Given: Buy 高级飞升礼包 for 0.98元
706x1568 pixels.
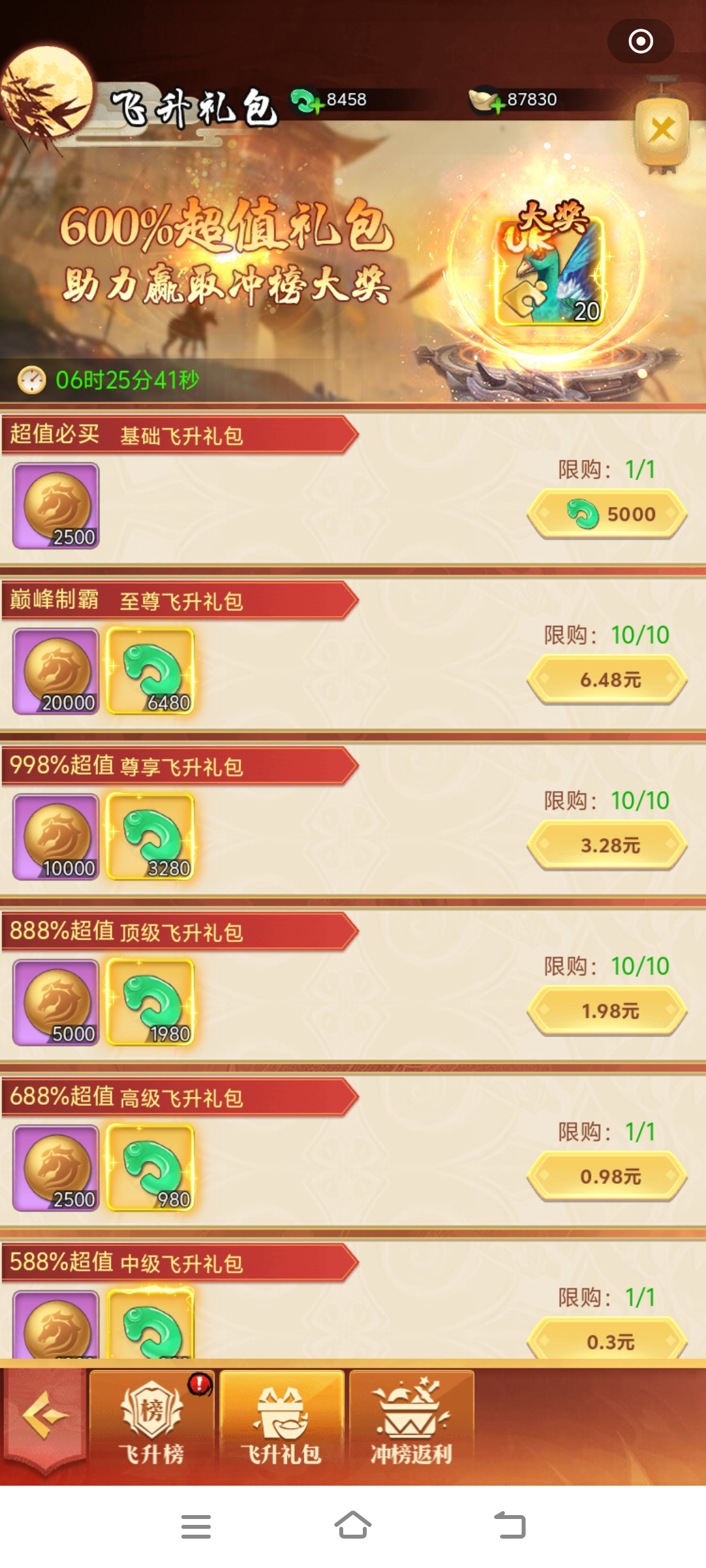Looking at the screenshot, I should pos(607,1177).
